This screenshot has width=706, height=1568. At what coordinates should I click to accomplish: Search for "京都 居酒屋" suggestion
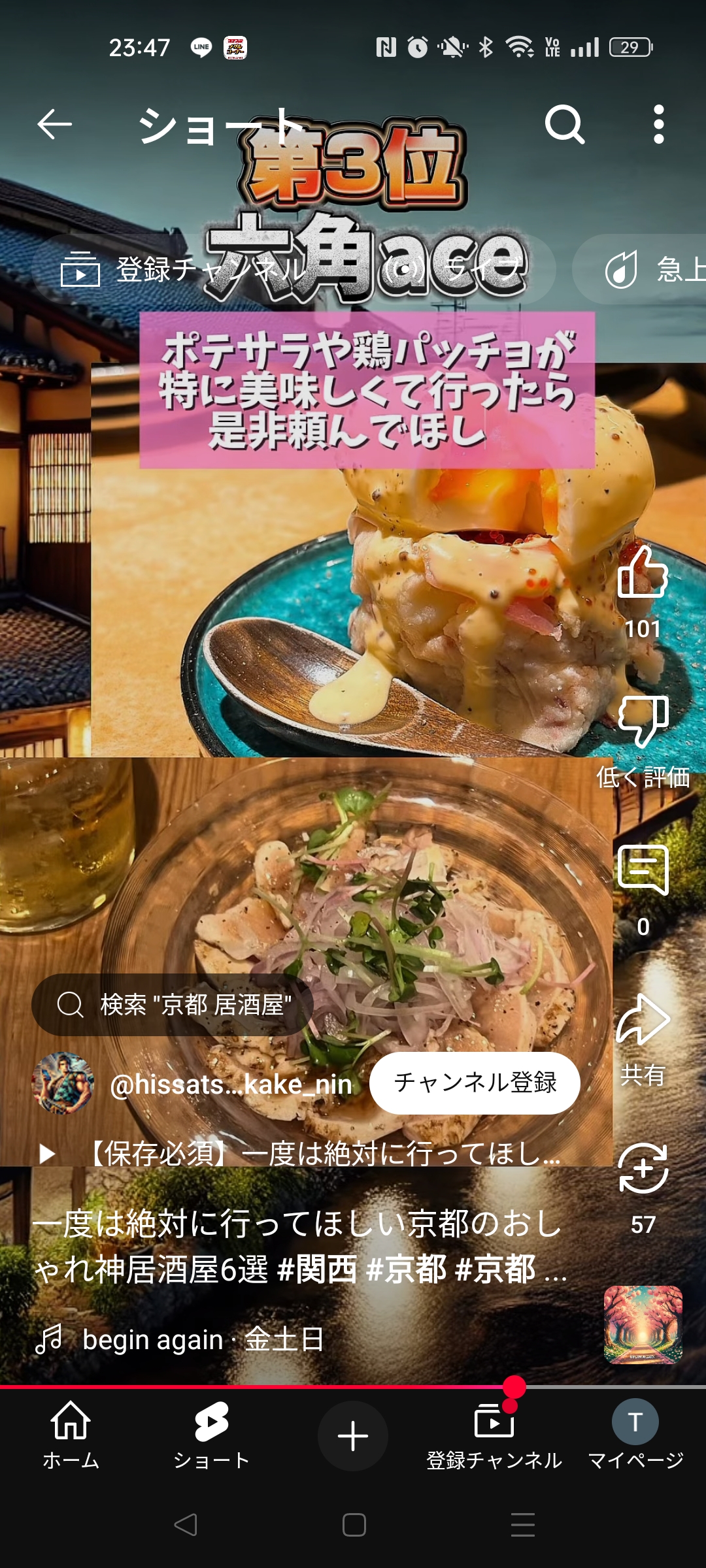[173, 1005]
